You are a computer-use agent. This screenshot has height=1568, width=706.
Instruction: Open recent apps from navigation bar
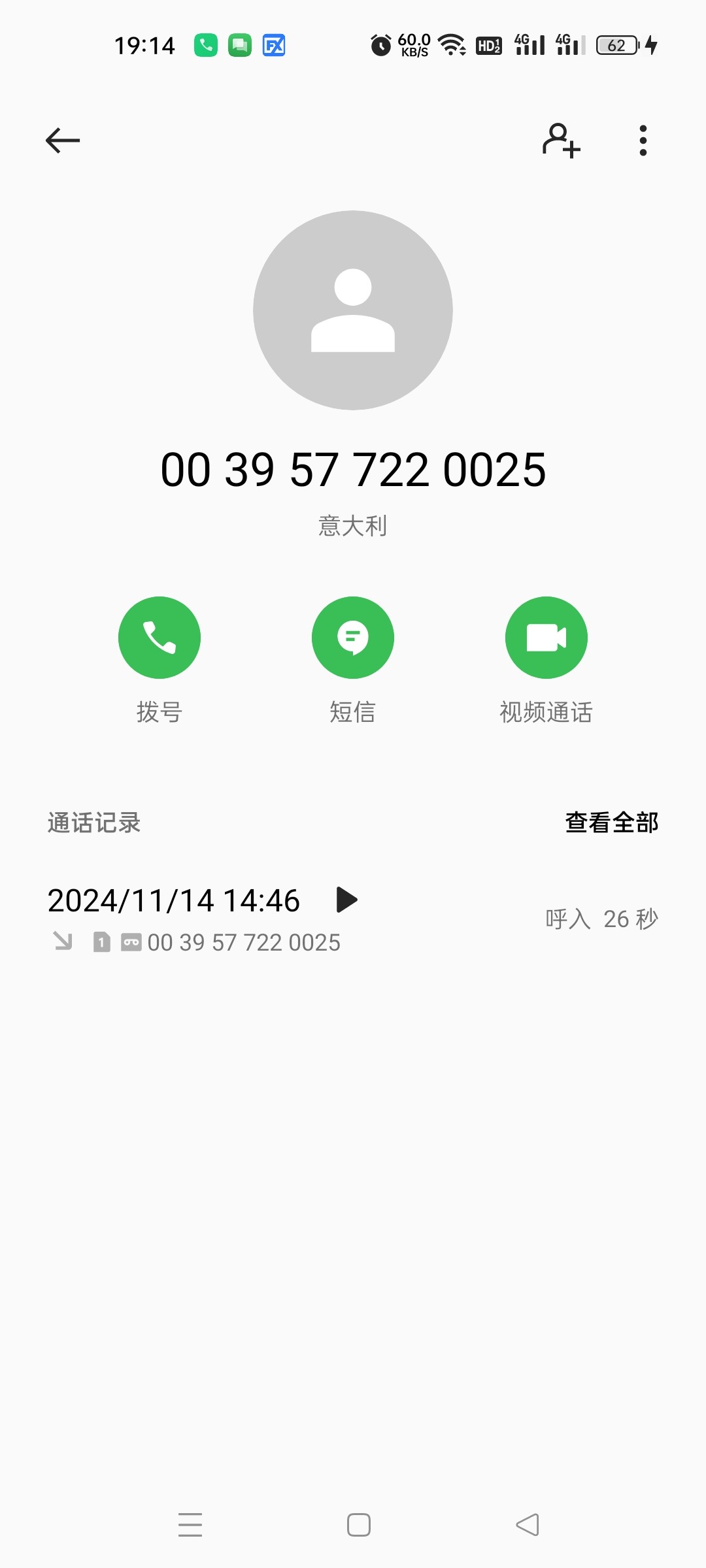[x=190, y=1525]
